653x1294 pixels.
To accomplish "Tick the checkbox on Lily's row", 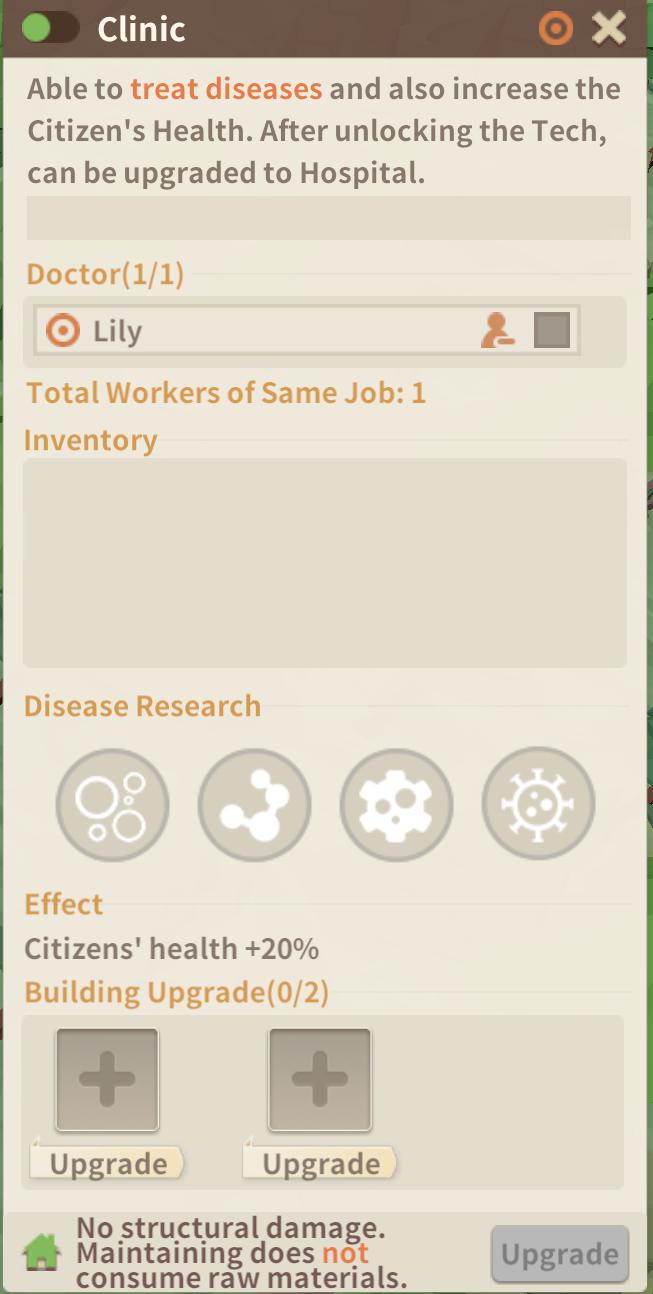I will [x=551, y=331].
